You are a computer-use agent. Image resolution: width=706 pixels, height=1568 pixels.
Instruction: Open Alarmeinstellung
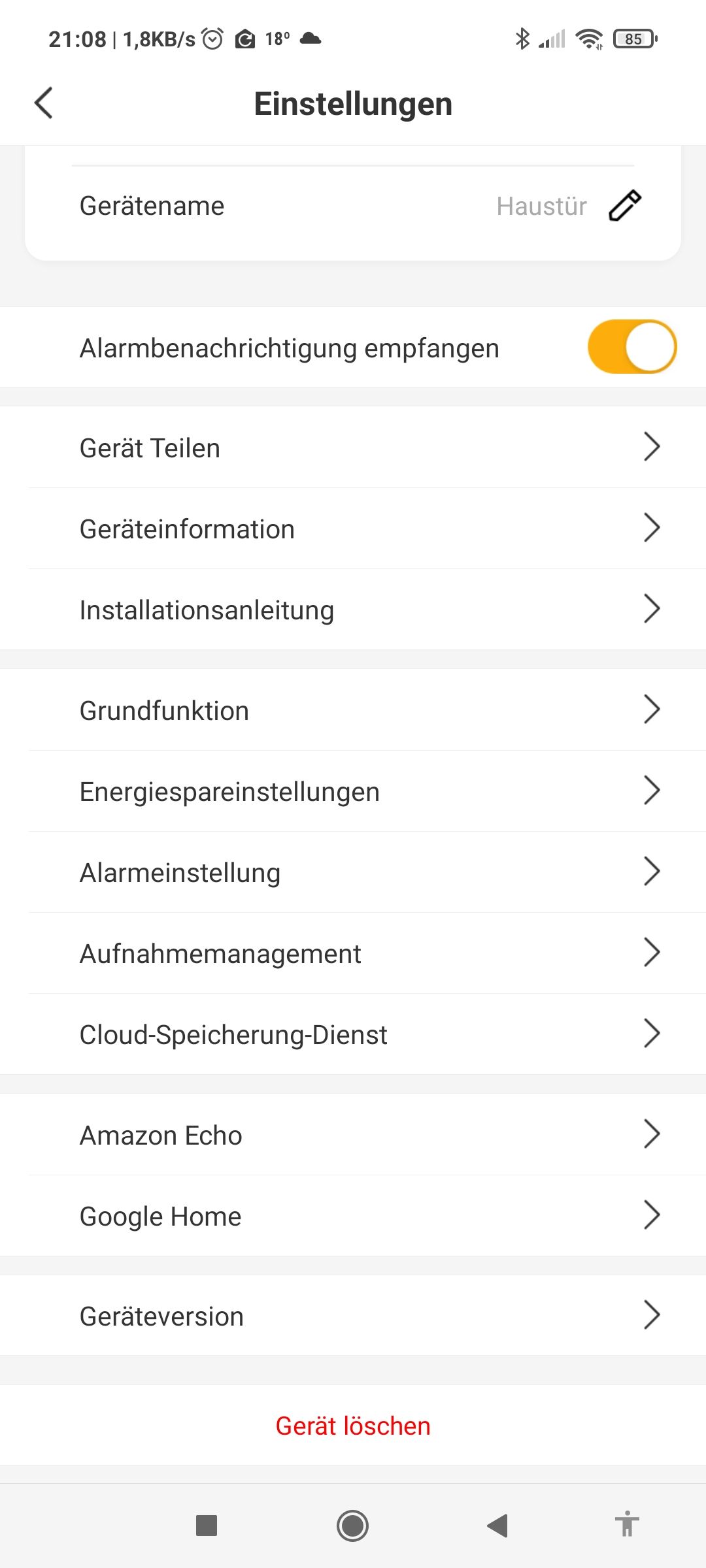click(x=353, y=872)
